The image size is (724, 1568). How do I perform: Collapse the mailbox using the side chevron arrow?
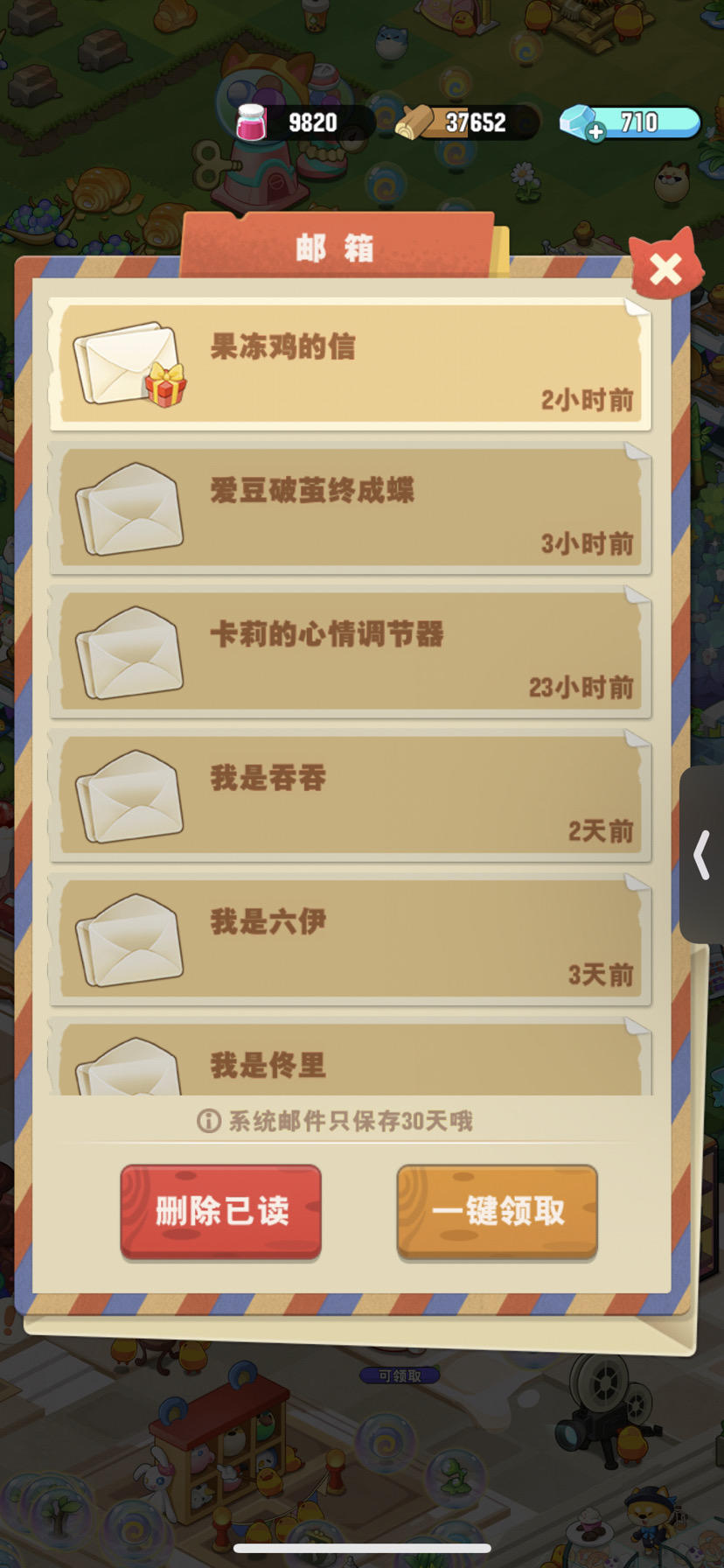point(702,855)
